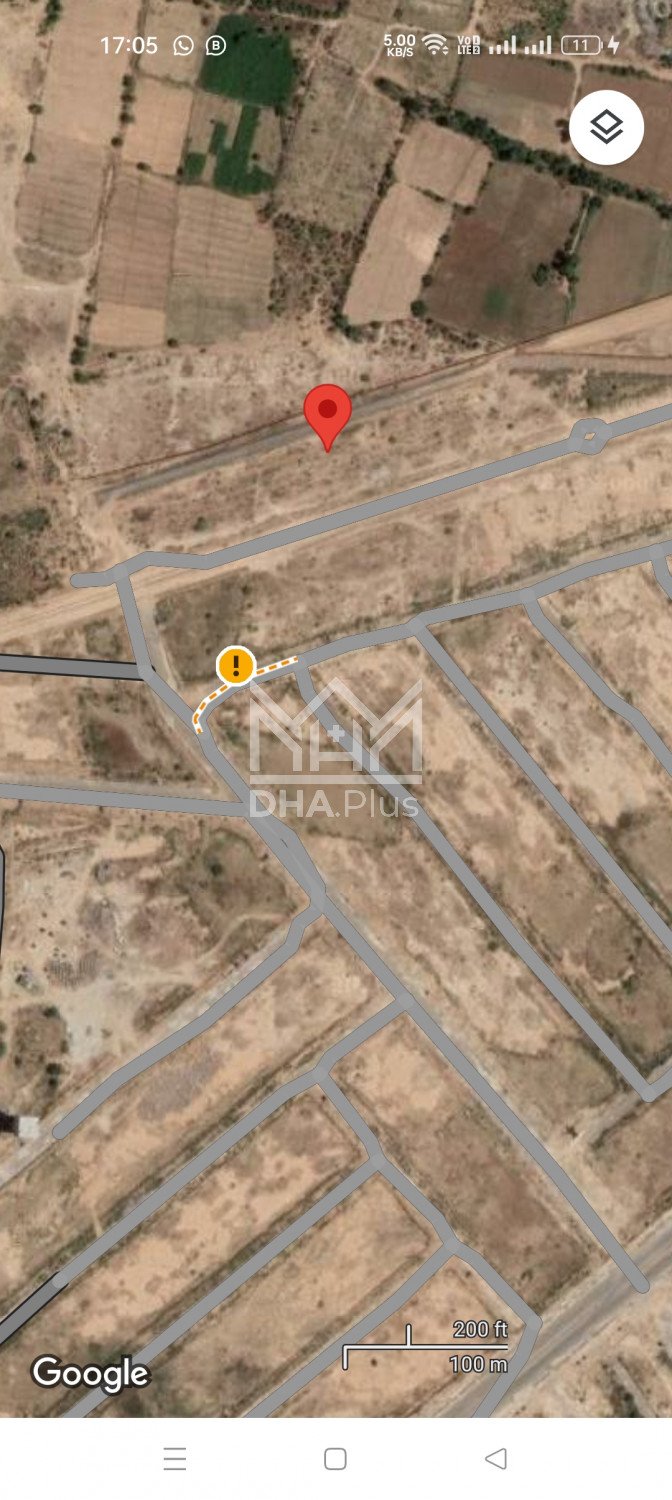Open the map layers button
Image resolution: width=672 pixels, height=1500 pixels.
606,127
